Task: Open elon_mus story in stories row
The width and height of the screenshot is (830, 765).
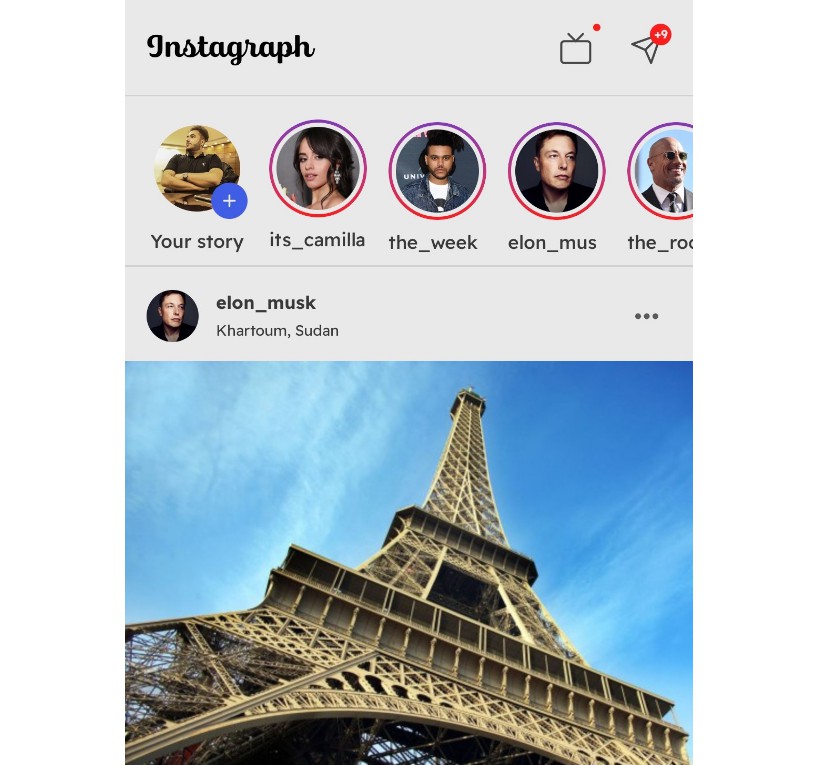Action: (x=556, y=170)
